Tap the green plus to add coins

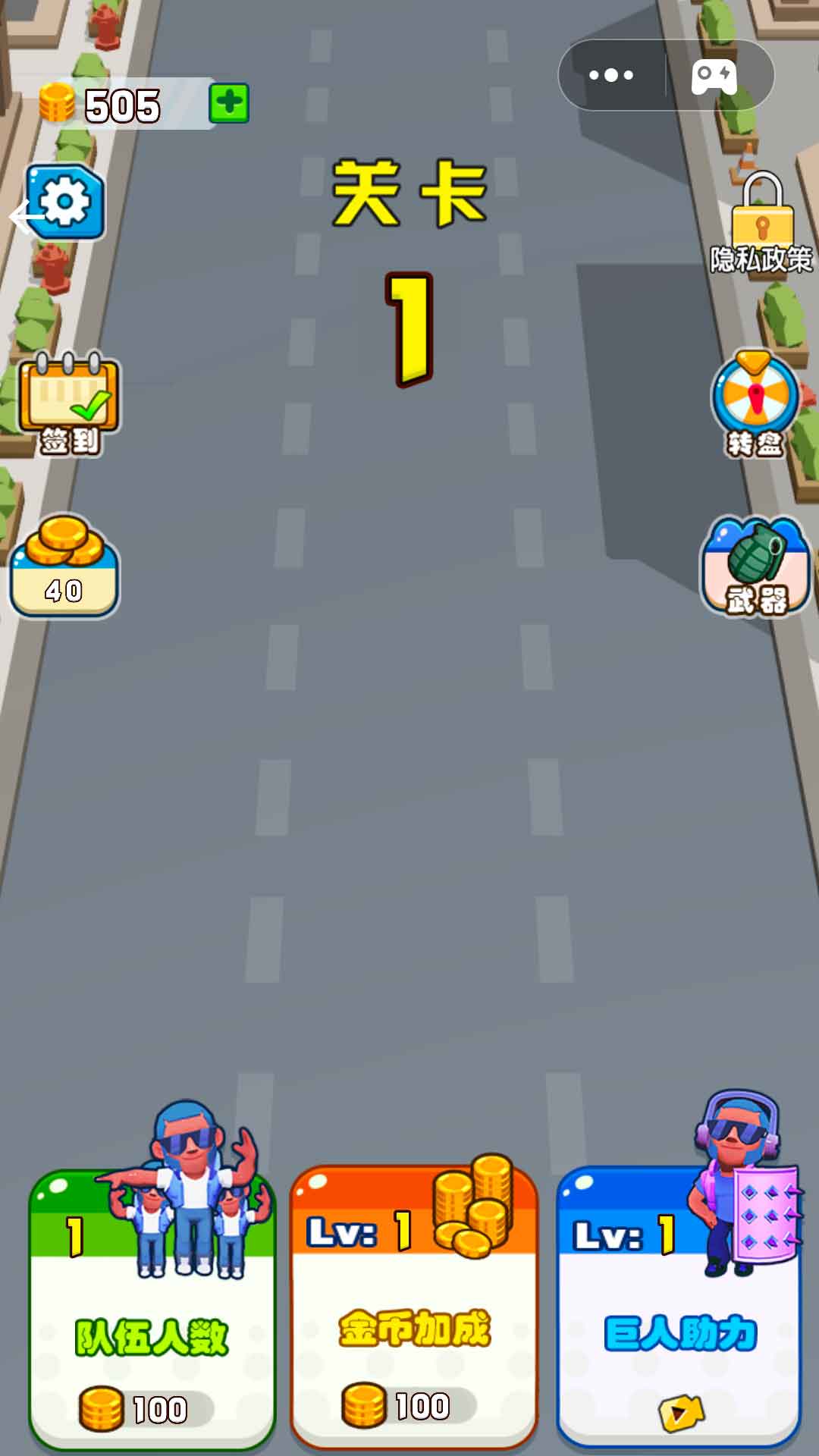[x=229, y=103]
